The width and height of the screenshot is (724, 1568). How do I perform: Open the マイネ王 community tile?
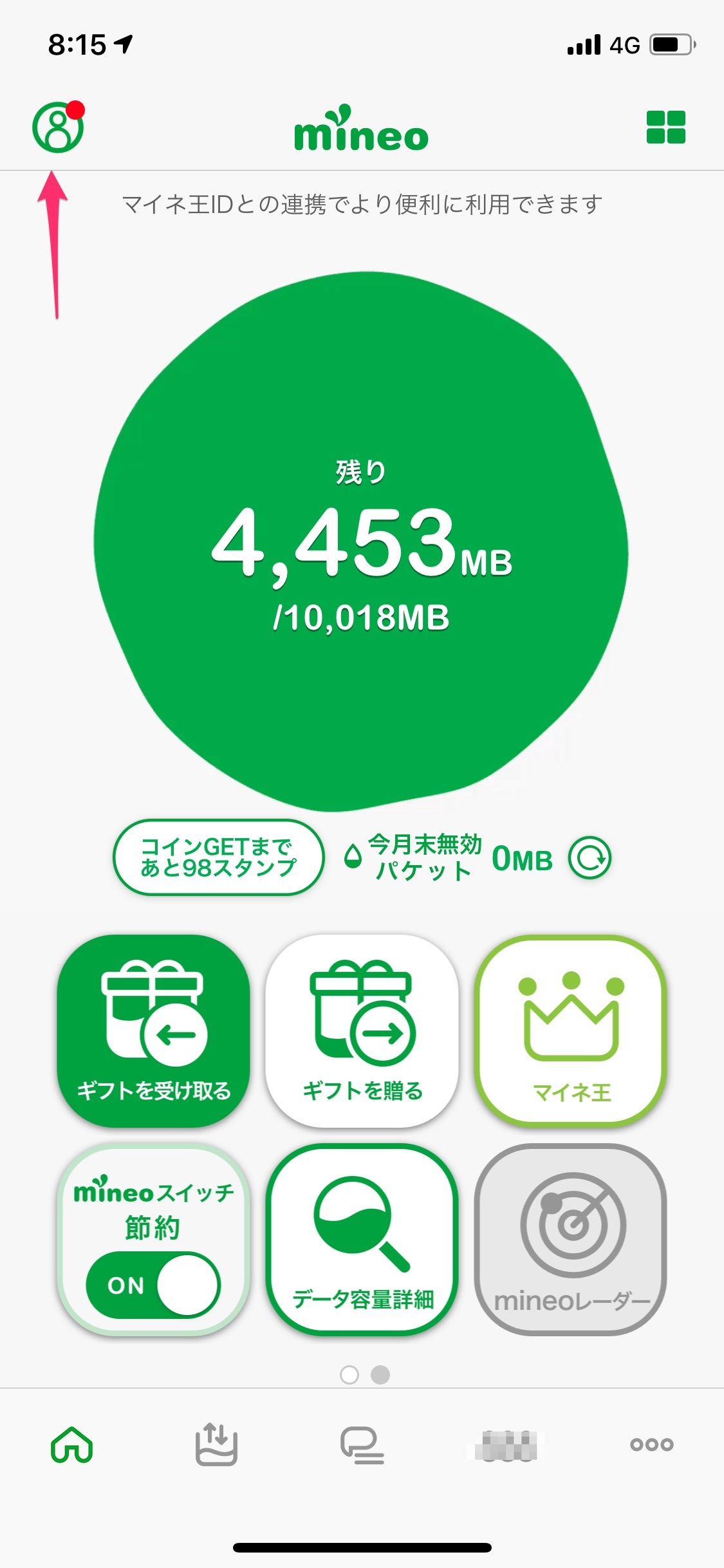click(x=571, y=1031)
